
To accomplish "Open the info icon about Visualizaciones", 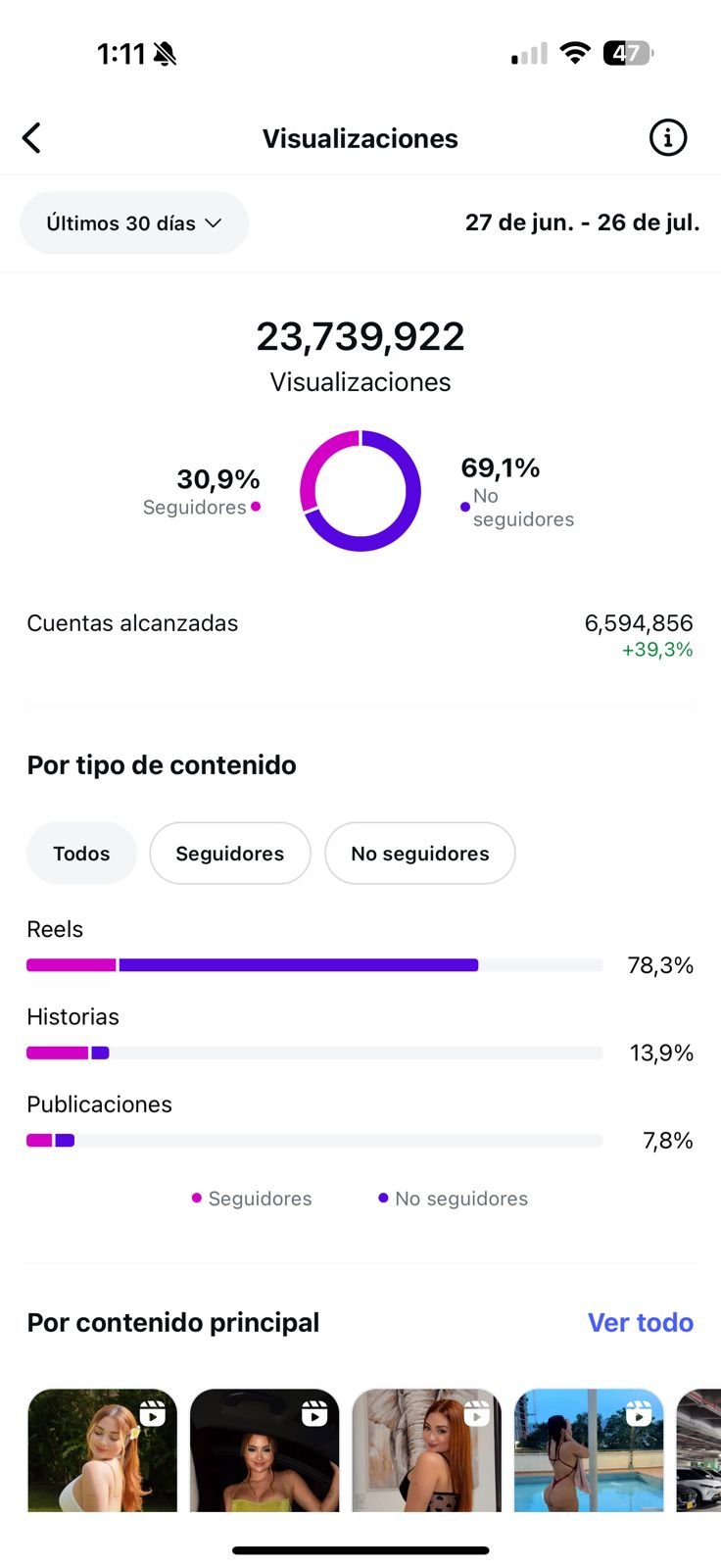I will [x=668, y=138].
